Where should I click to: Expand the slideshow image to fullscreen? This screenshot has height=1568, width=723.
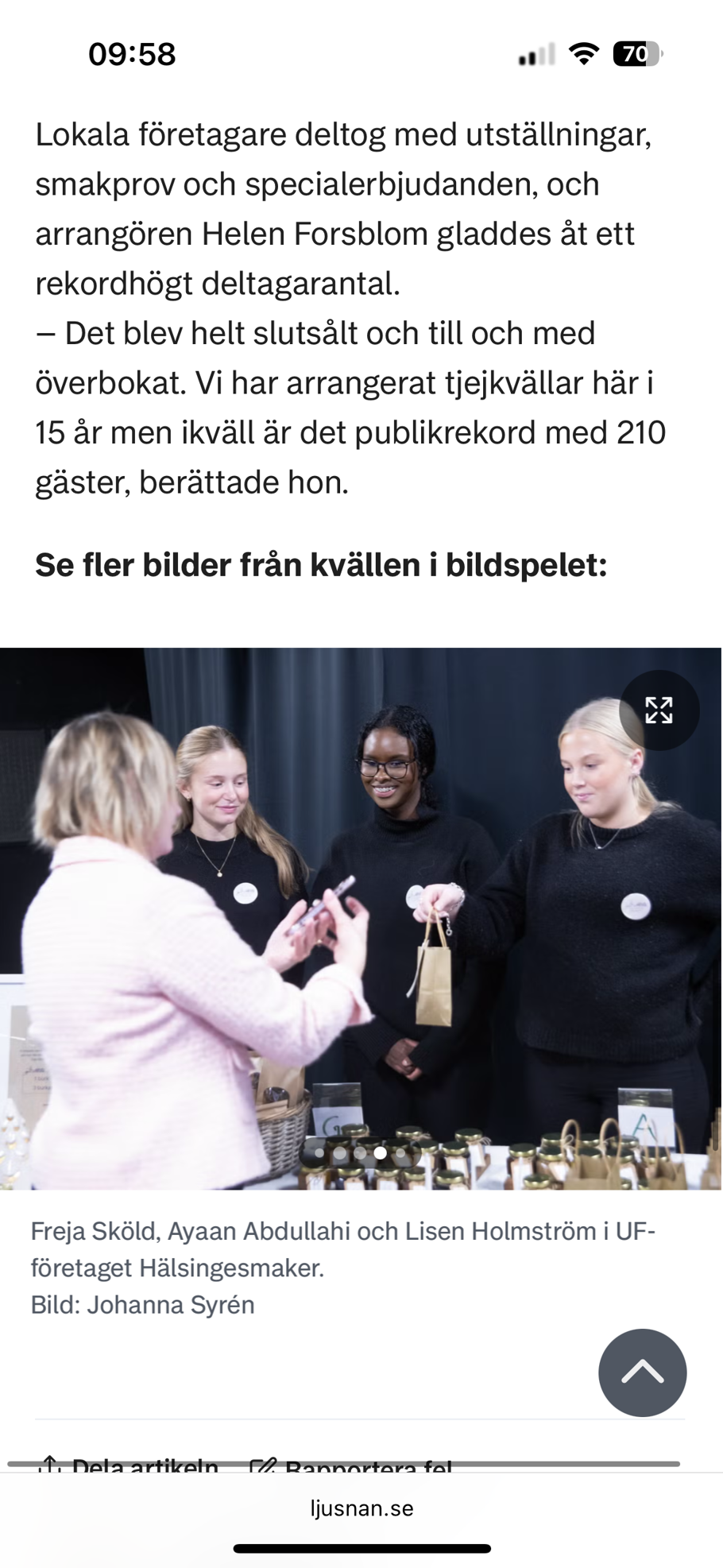pyautogui.click(x=659, y=710)
